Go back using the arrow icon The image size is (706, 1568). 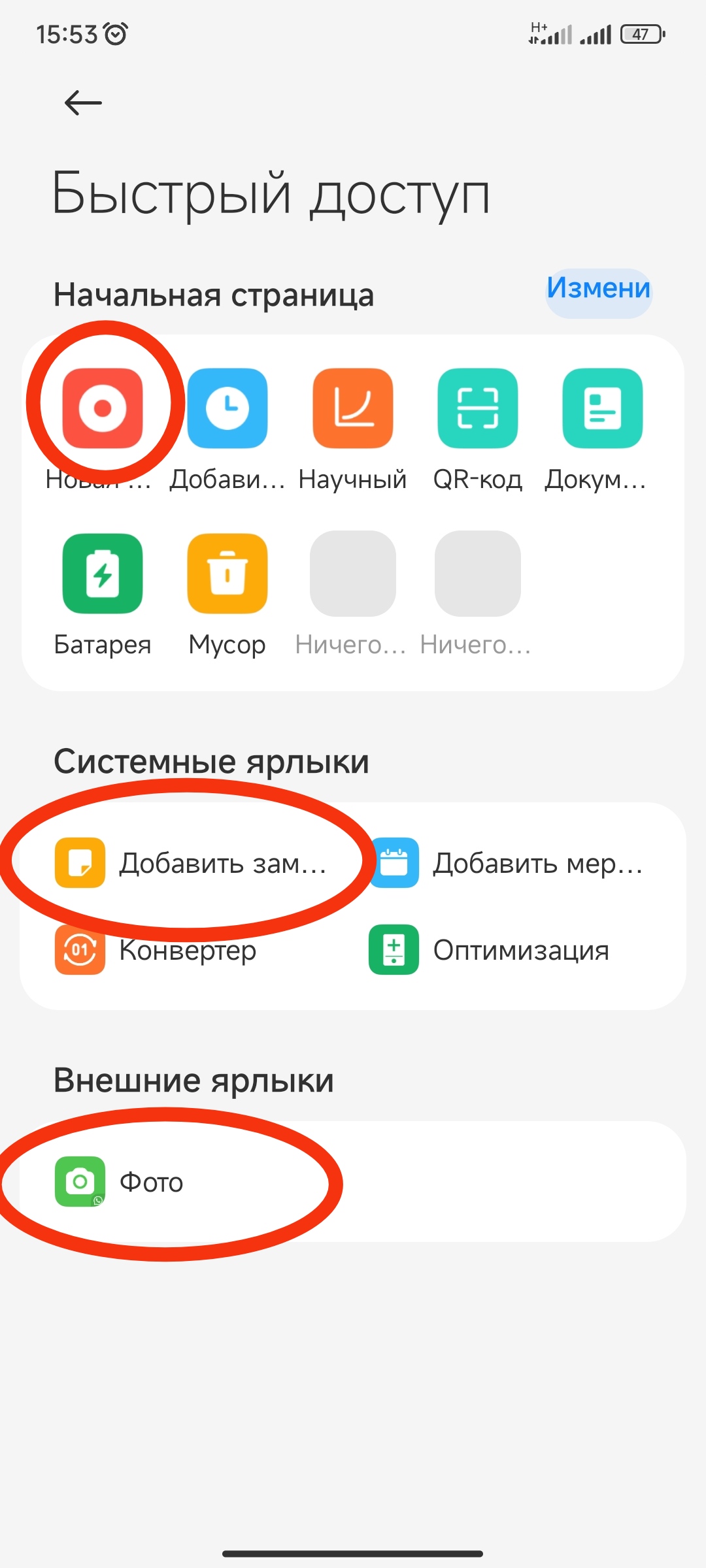click(x=83, y=103)
